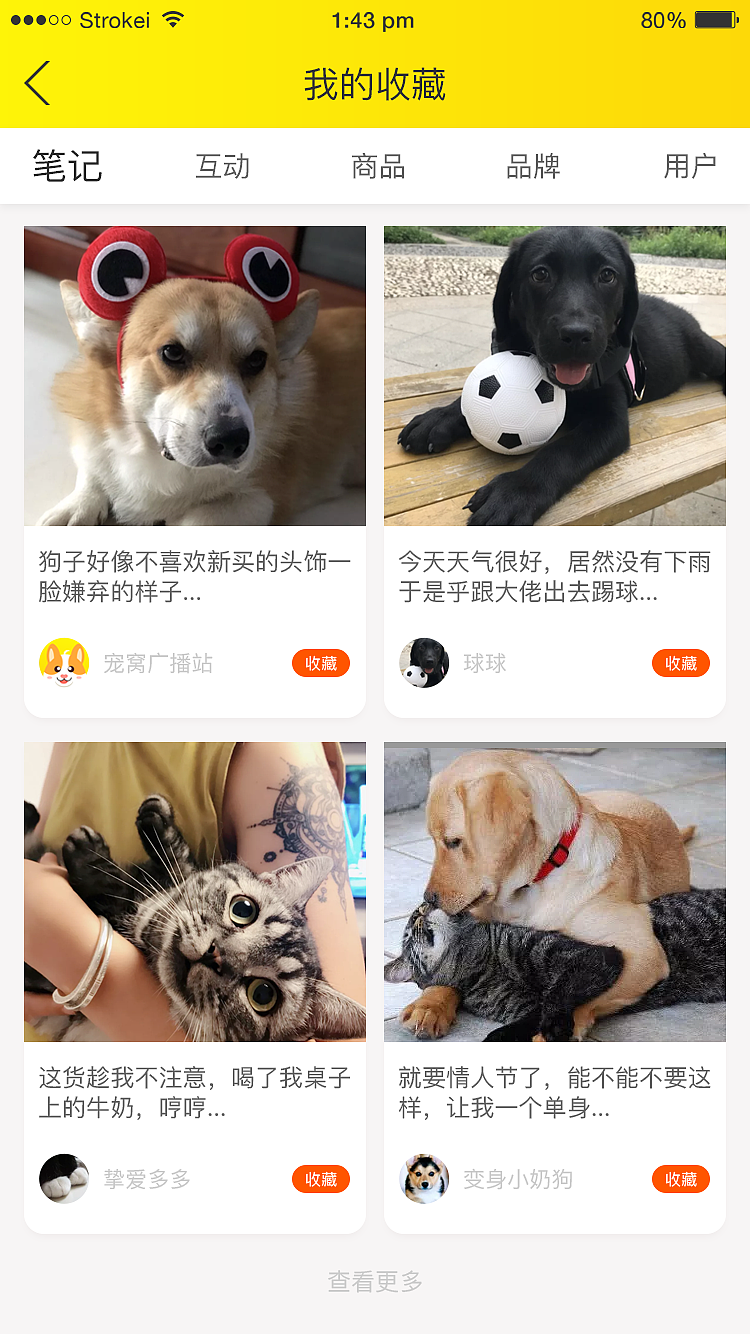Image resolution: width=750 pixels, height=1334 pixels.
Task: Open 球球's profile avatar
Action: [424, 663]
